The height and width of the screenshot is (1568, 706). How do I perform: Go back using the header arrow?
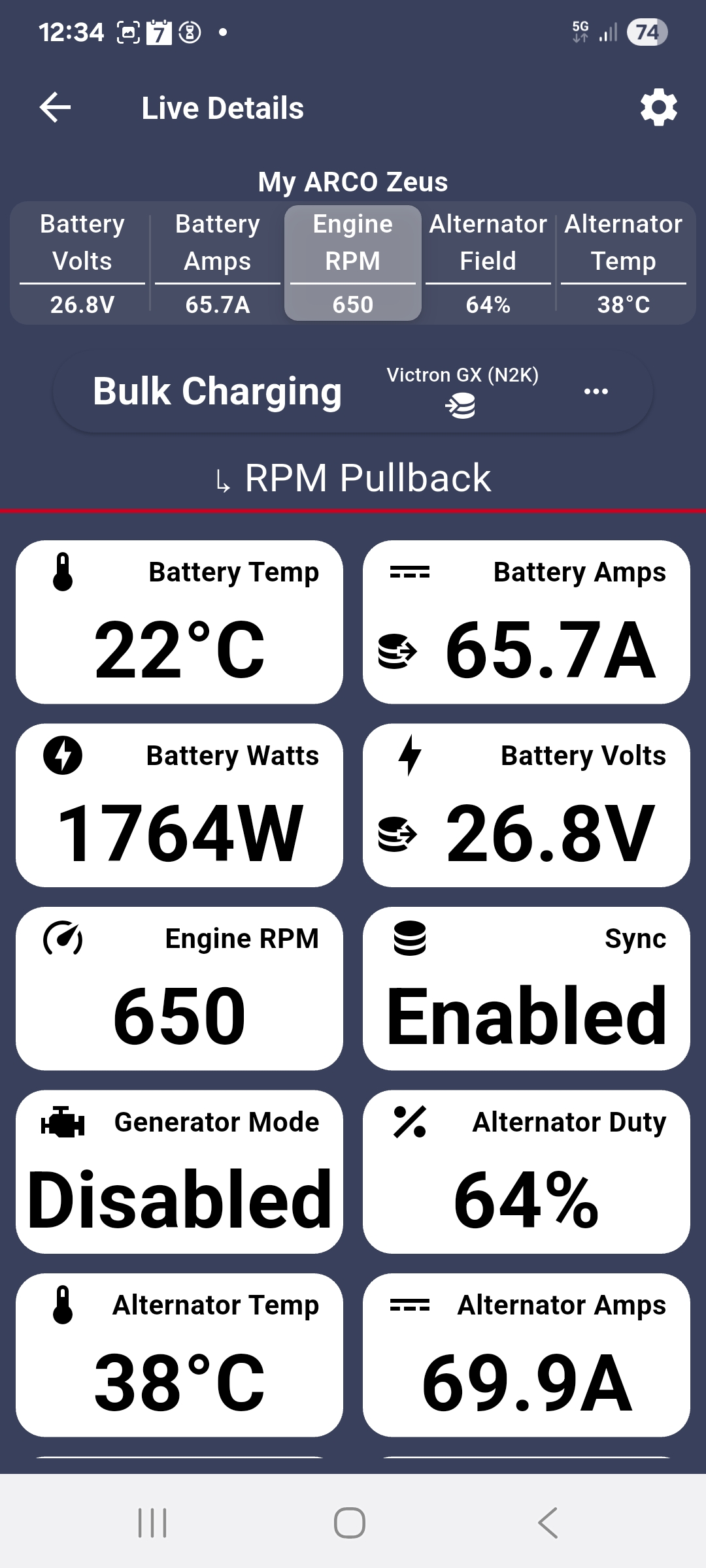pos(55,108)
